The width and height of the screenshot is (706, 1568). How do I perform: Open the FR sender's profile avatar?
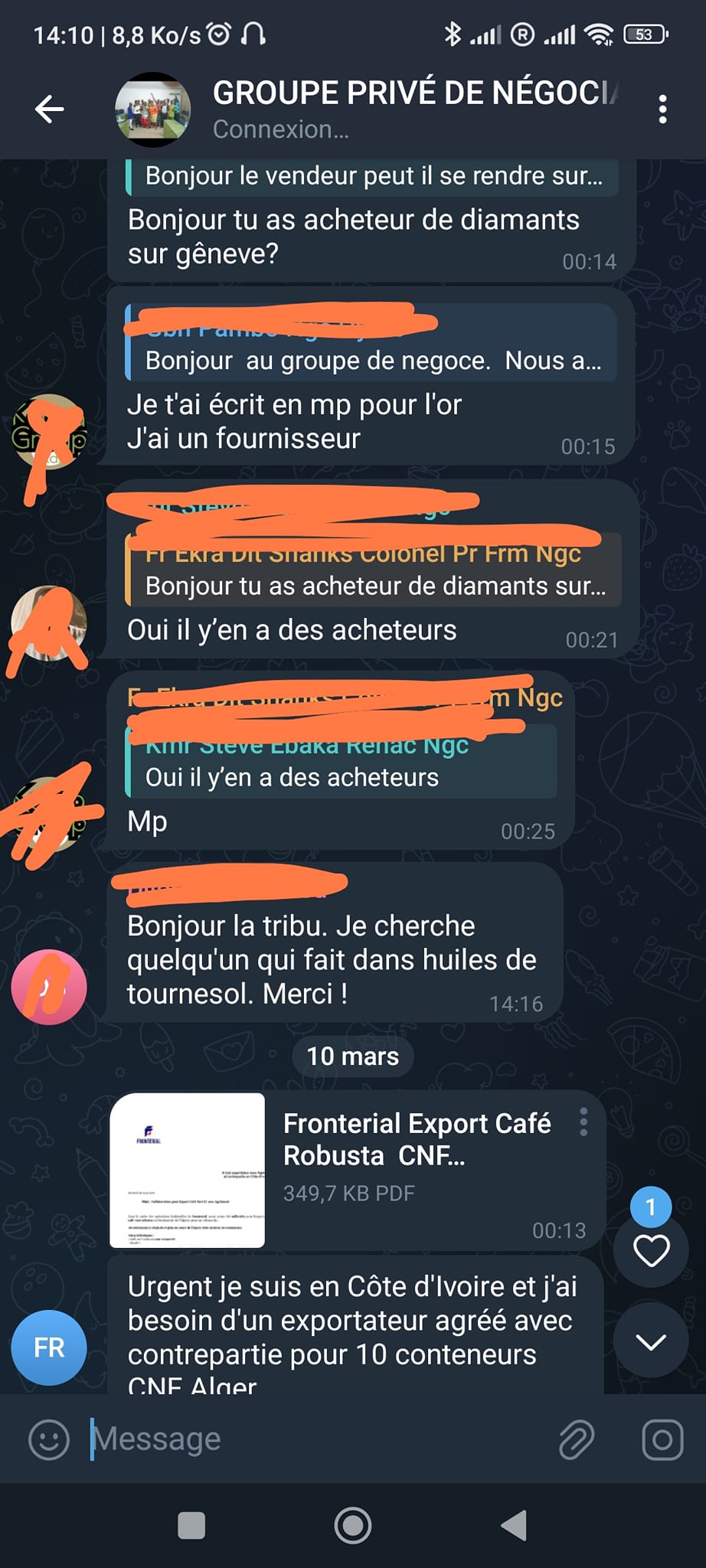[49, 1347]
